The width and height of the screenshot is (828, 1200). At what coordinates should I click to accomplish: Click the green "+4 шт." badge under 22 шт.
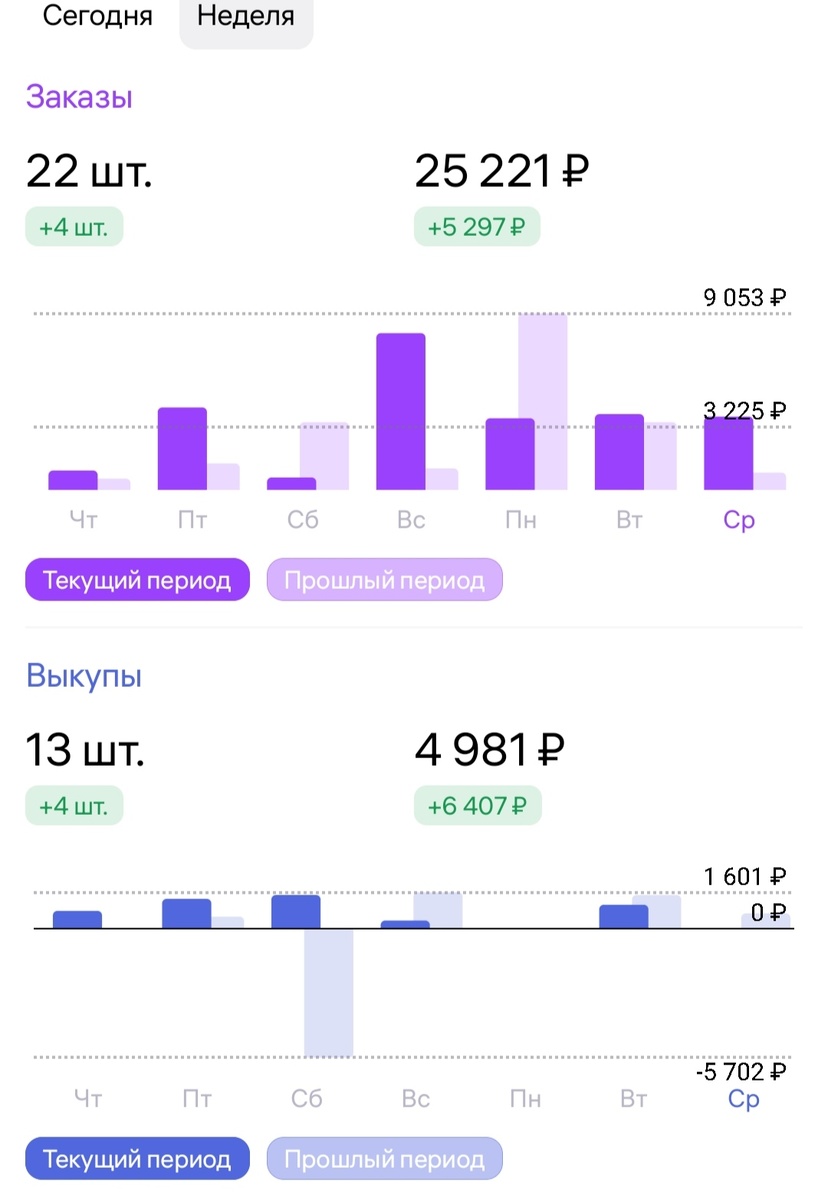74,225
